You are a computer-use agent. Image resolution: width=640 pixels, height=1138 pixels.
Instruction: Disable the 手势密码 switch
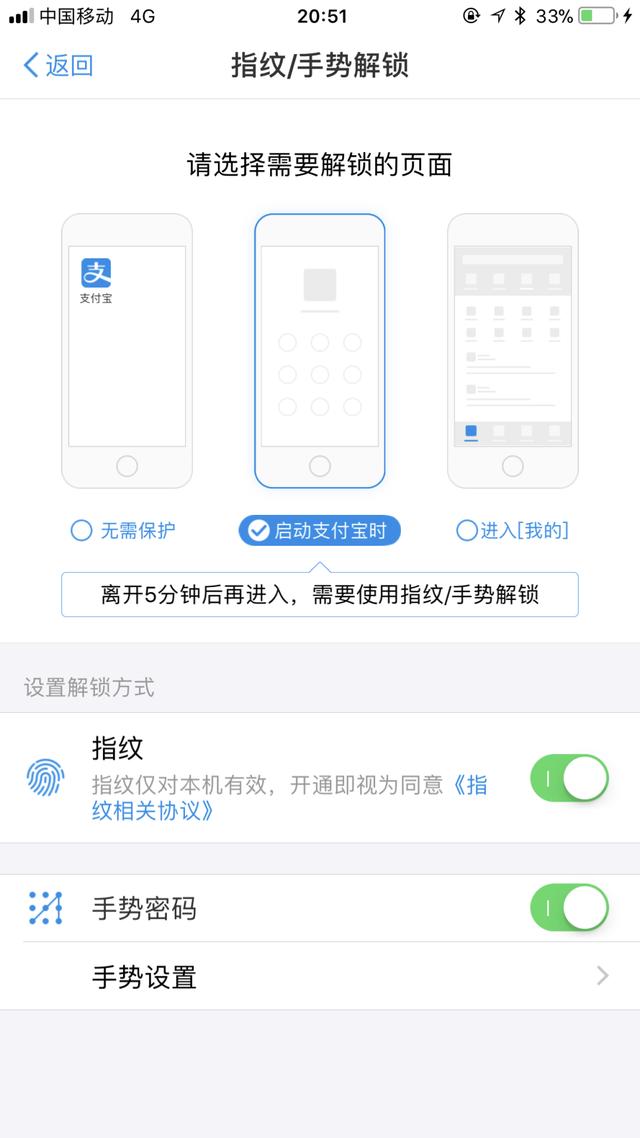569,907
